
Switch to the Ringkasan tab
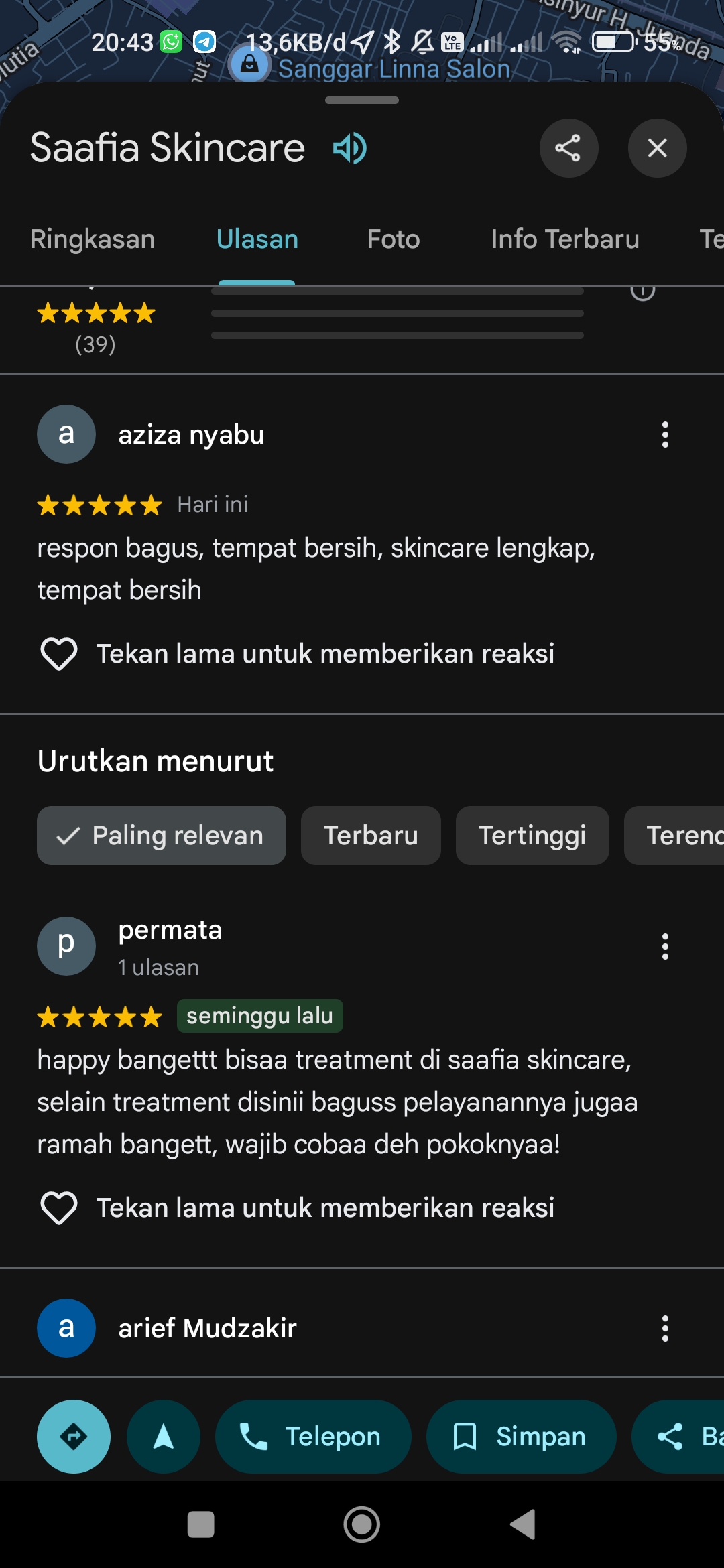93,239
